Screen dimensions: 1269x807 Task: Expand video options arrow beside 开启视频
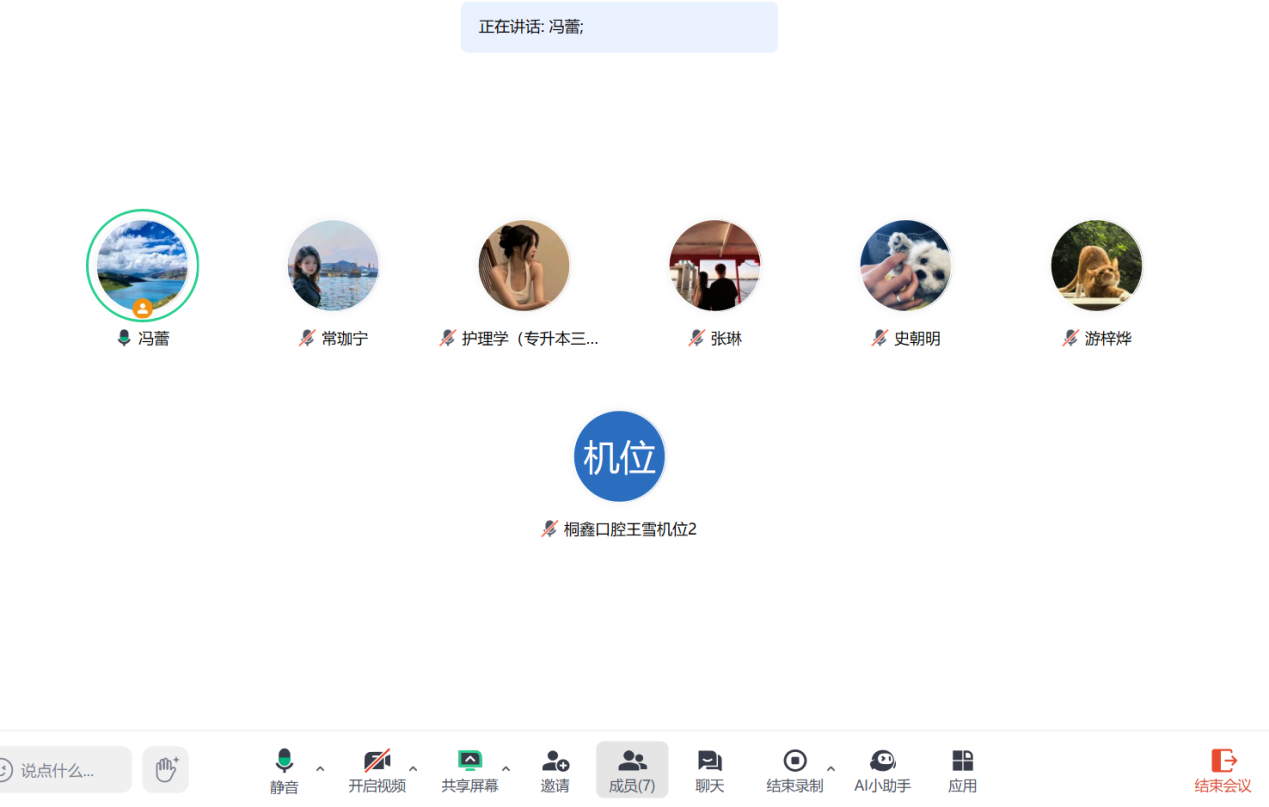(x=413, y=769)
